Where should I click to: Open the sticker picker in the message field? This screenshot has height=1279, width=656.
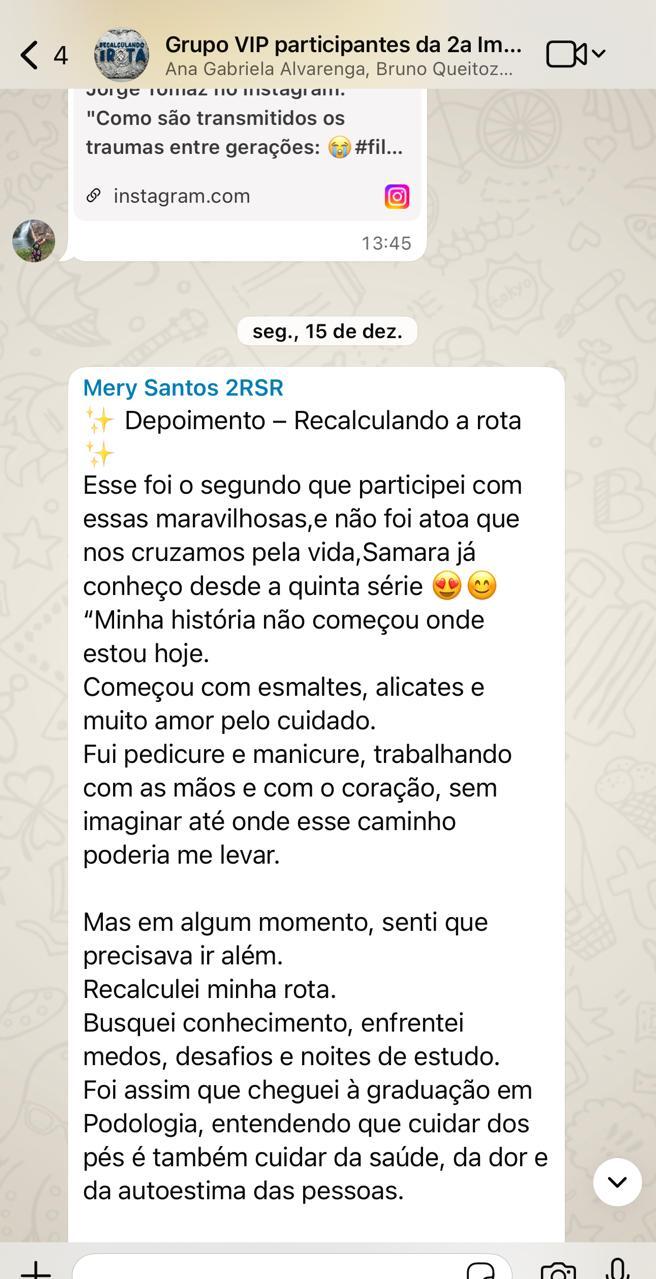(481, 1270)
